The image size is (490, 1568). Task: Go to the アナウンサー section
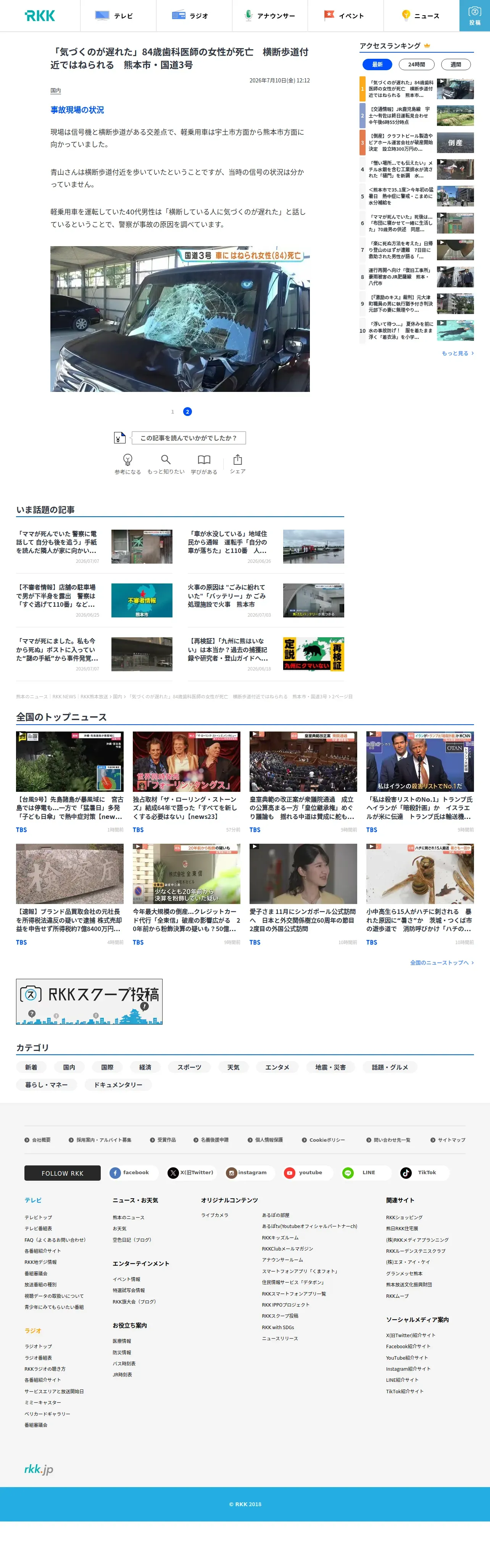pos(270,15)
